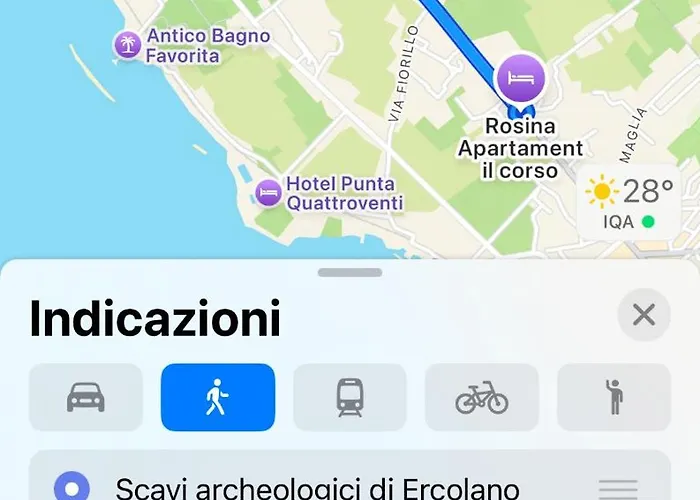The height and width of the screenshot is (500, 700).
Task: Open the Hotel Punta Quattroventi map marker
Action: 268,192
